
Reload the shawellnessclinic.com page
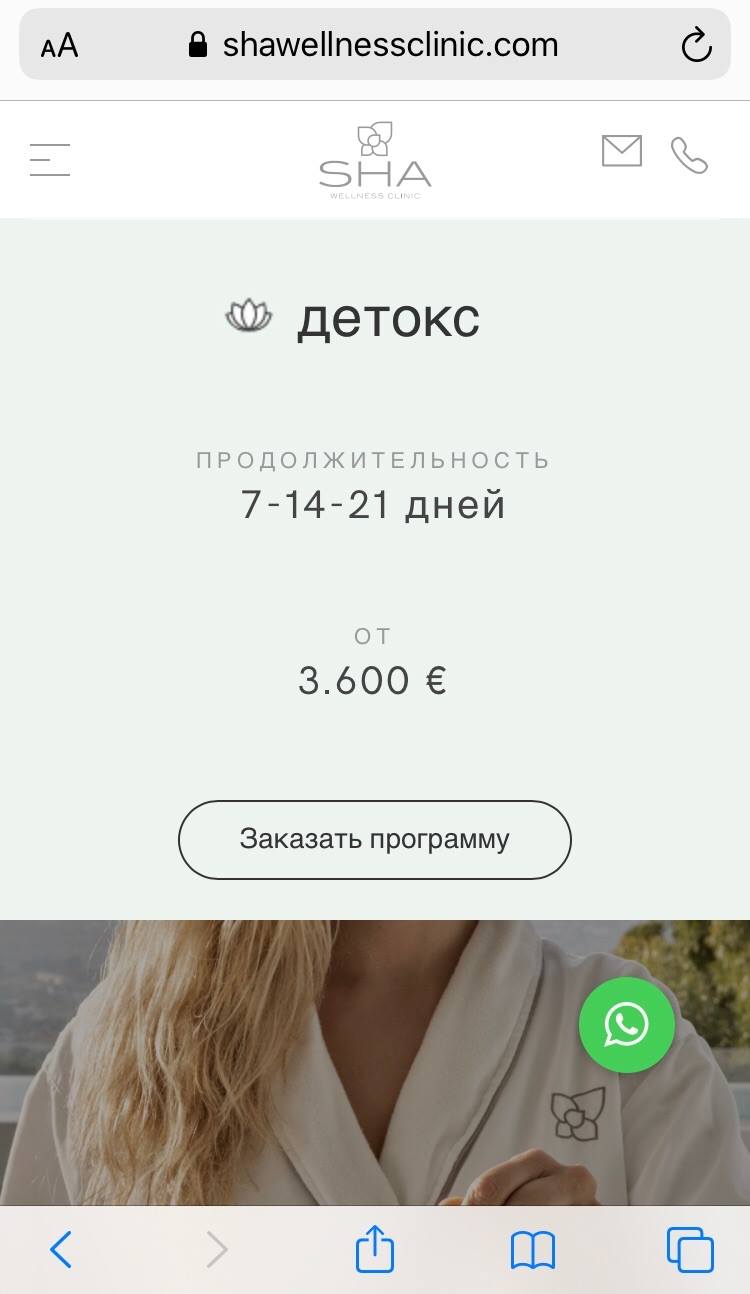[695, 46]
